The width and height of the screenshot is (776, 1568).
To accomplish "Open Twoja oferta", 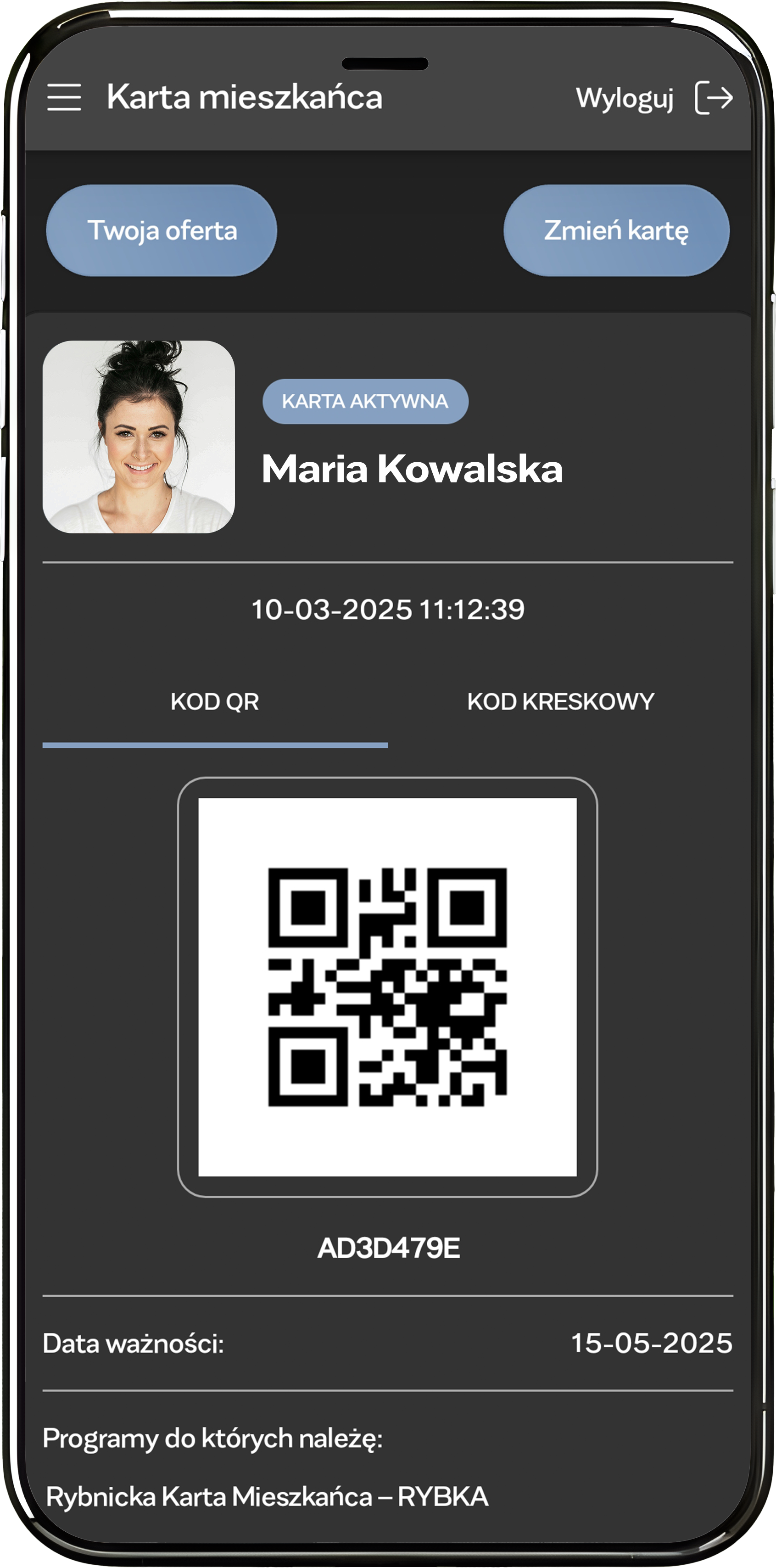I will tap(162, 231).
